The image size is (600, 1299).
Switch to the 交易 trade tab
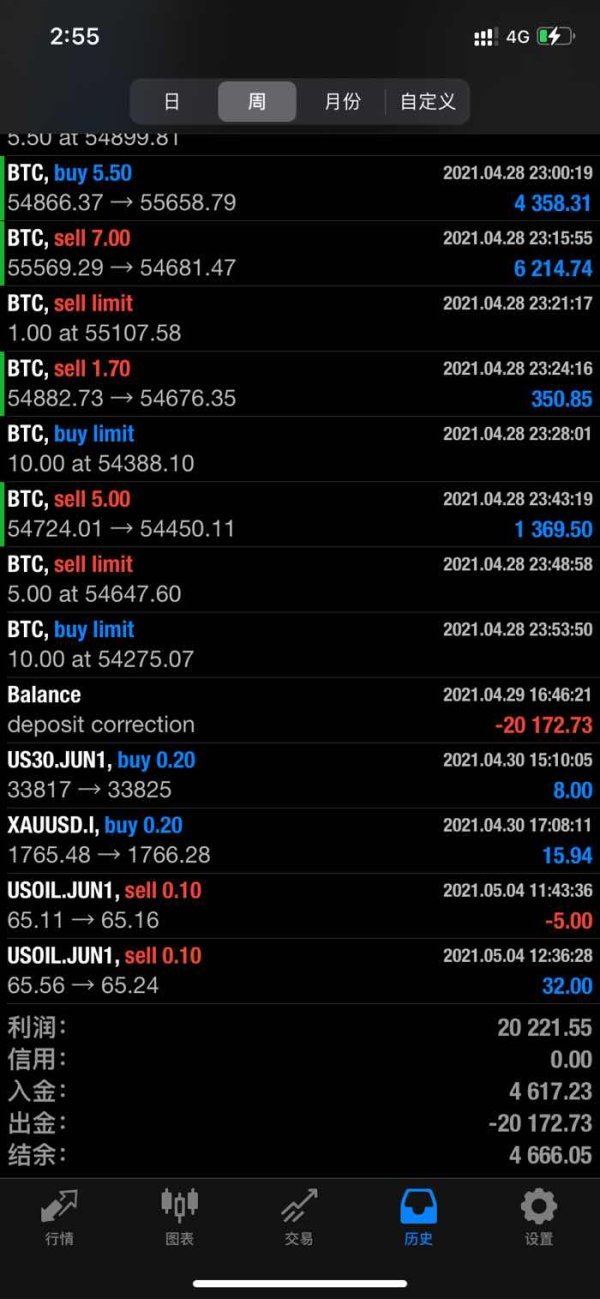point(299,1216)
